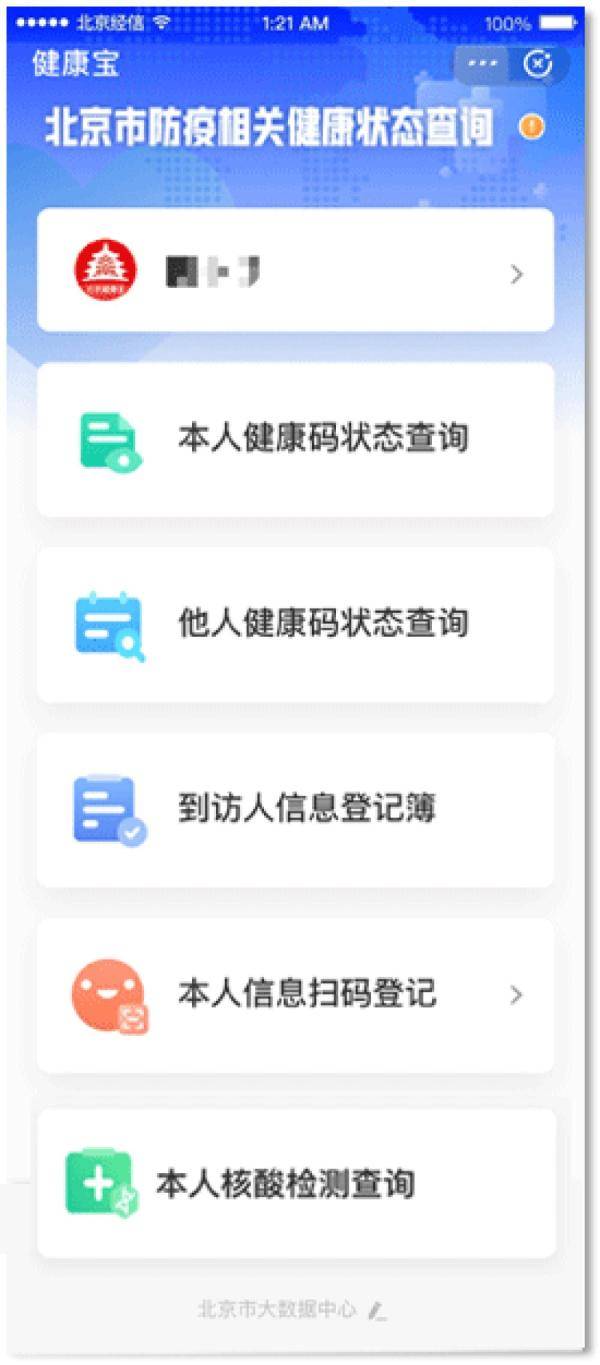
Task: Open 本人健康码状态查询
Action: (295, 439)
